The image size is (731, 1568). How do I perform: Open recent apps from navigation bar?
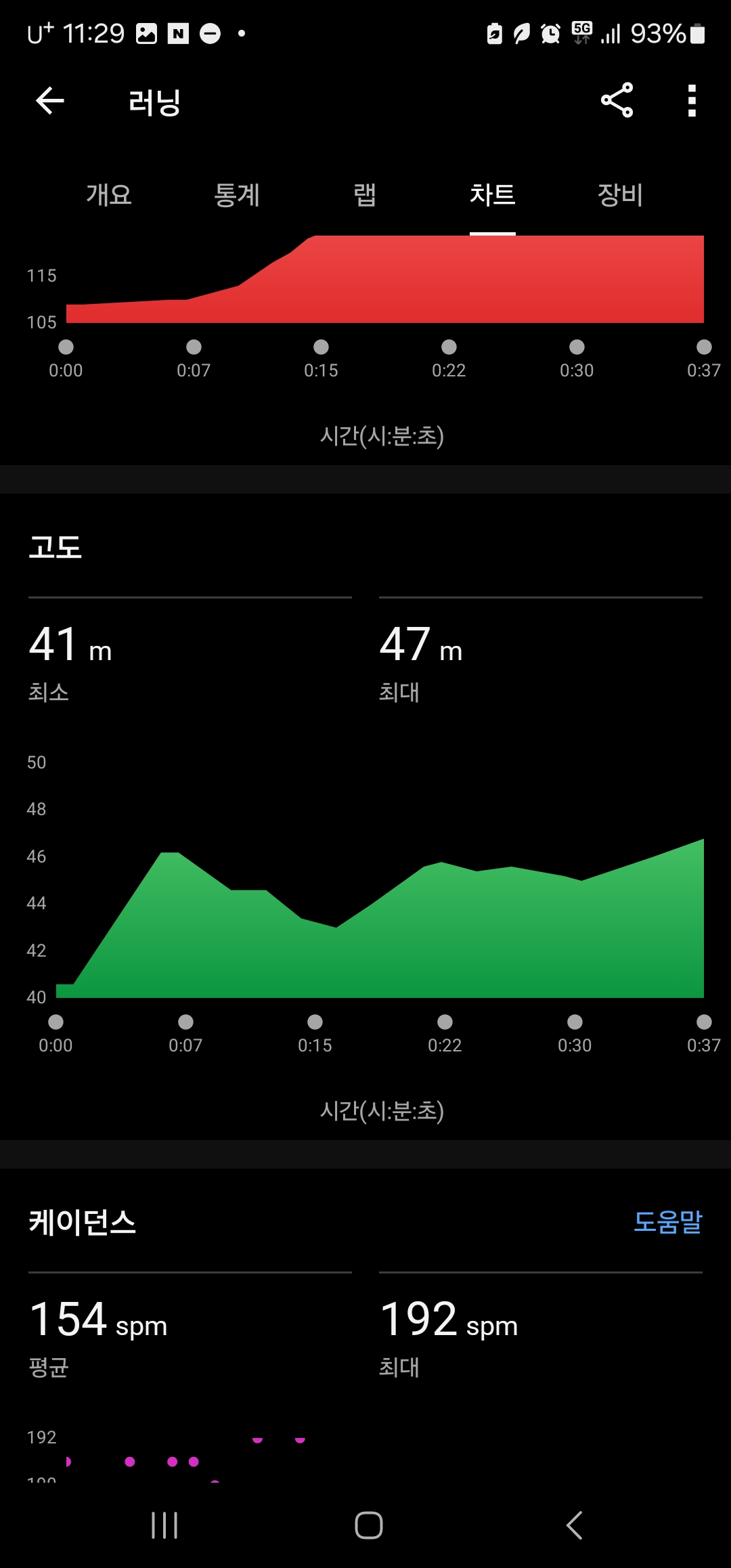[x=164, y=1525]
